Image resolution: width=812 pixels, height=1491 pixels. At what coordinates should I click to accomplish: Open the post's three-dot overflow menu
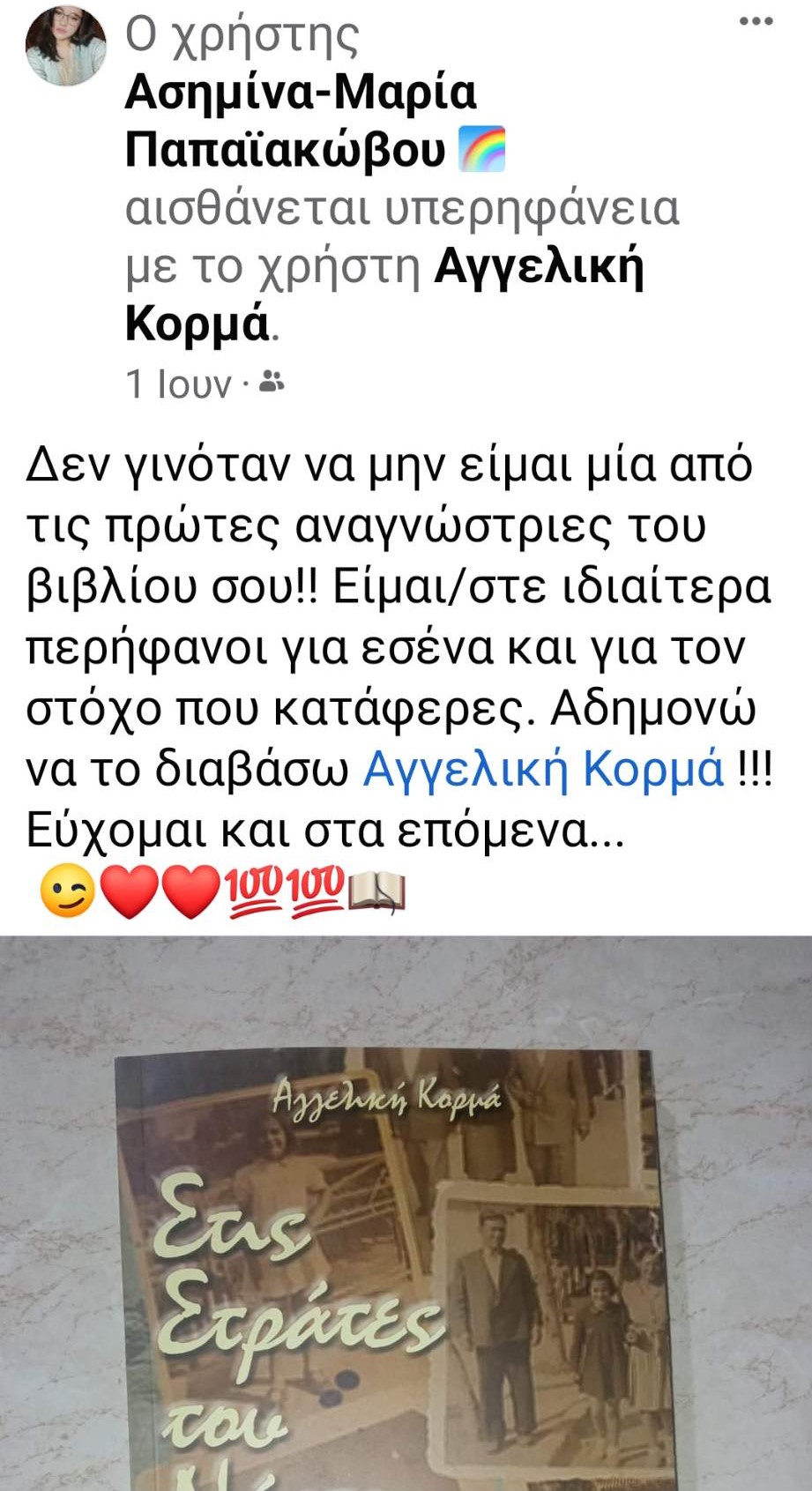point(756,22)
